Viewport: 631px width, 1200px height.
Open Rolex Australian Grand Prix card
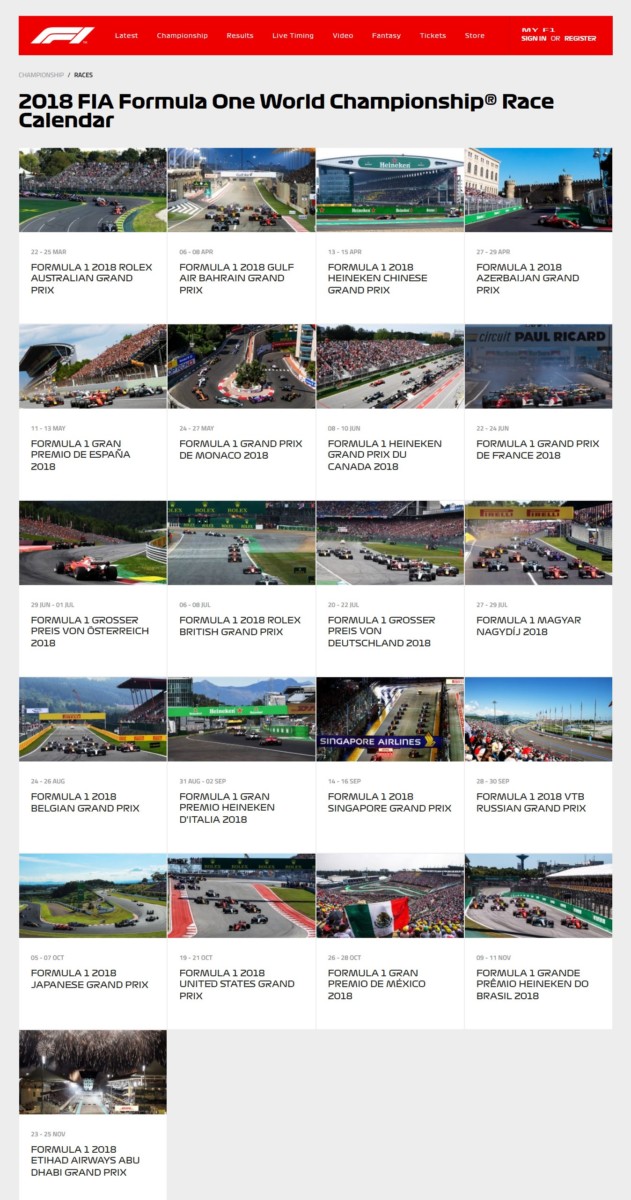pyautogui.click(x=93, y=235)
